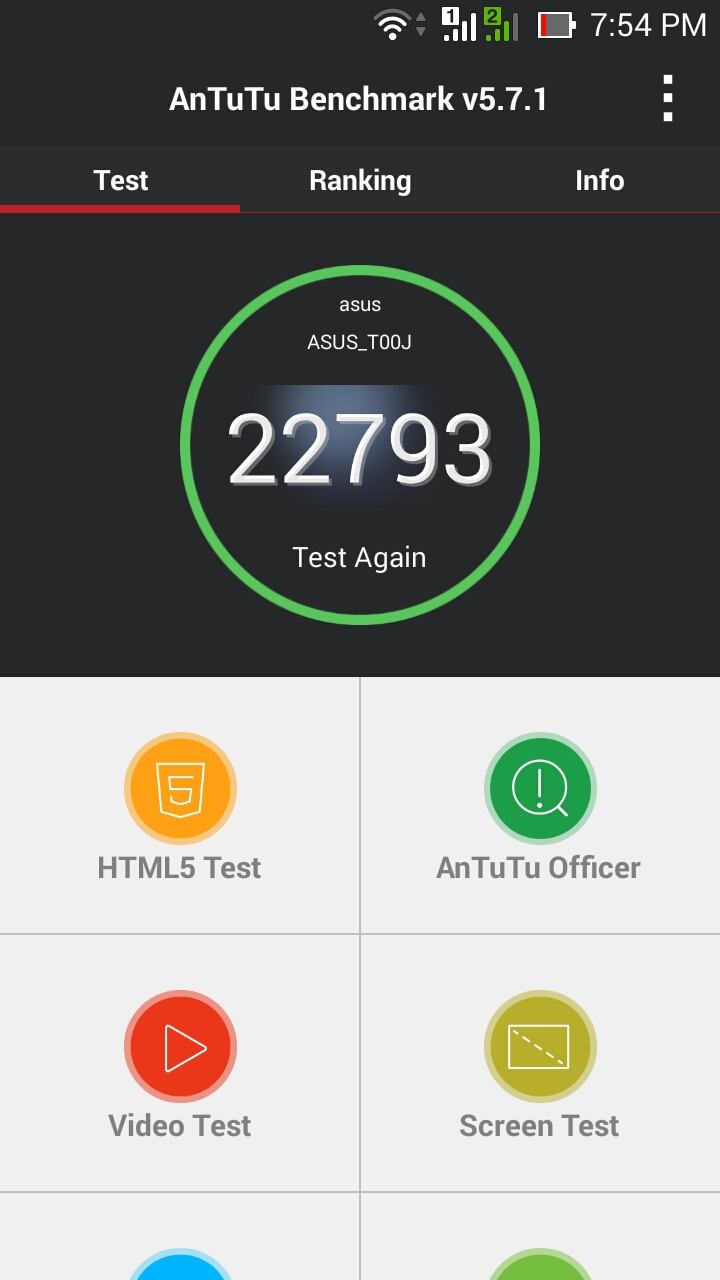Viewport: 720px width, 1280px height.
Task: Select the Test tab
Action: tap(120, 180)
